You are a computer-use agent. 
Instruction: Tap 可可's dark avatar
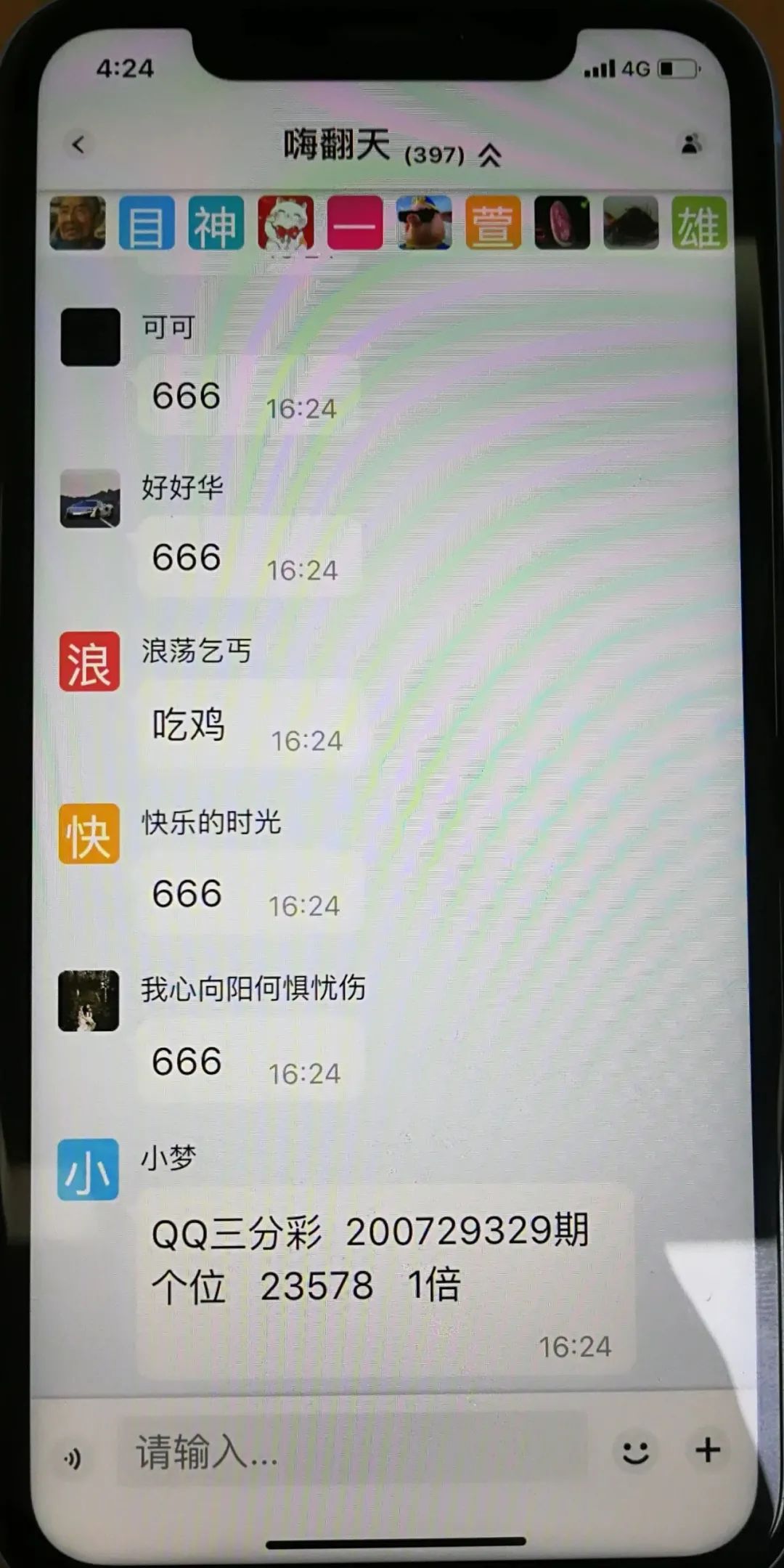tap(90, 336)
